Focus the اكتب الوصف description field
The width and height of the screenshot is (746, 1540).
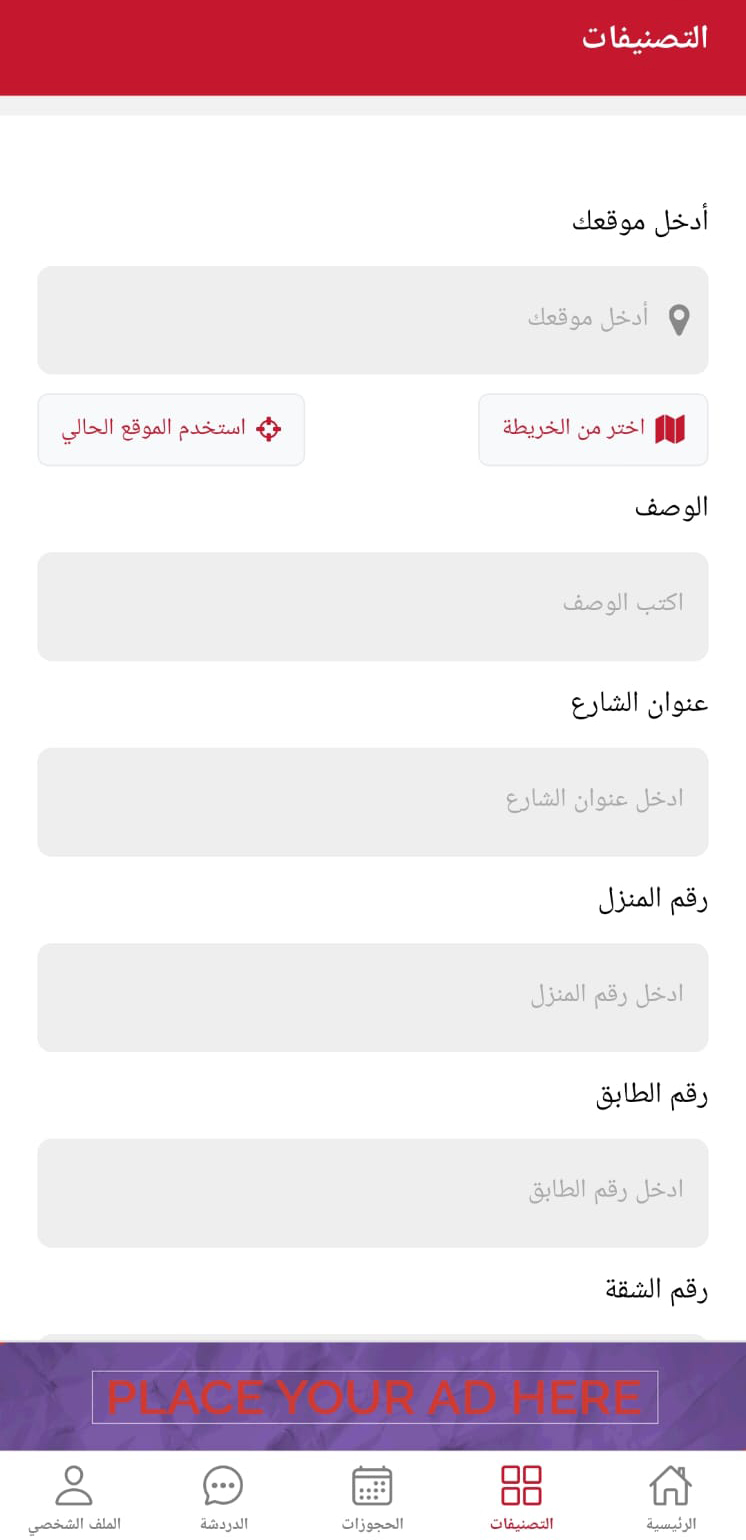[372, 605]
